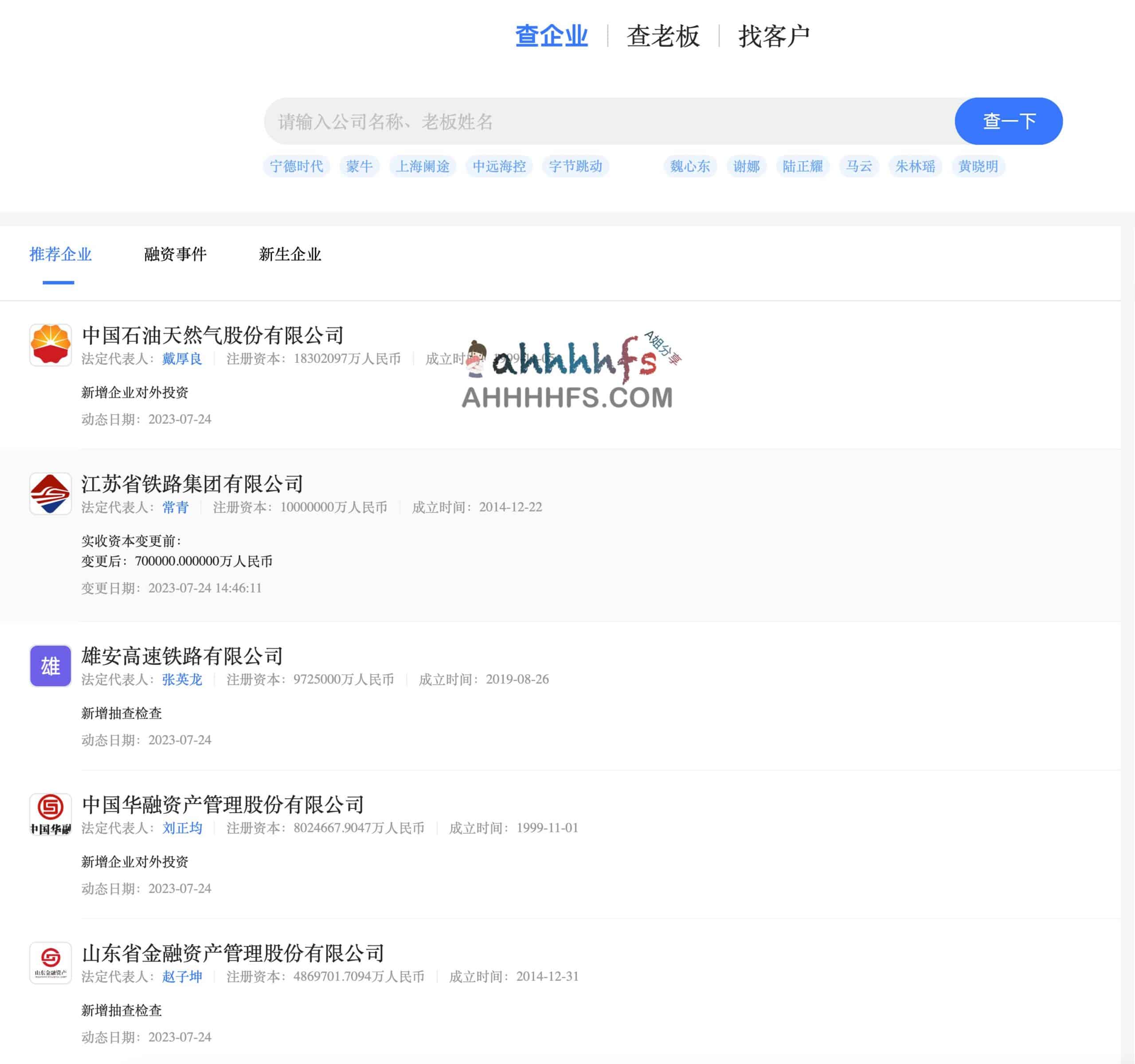Open 雄安高速铁路有限公司 company entry
The width and height of the screenshot is (1135, 1064).
point(182,656)
